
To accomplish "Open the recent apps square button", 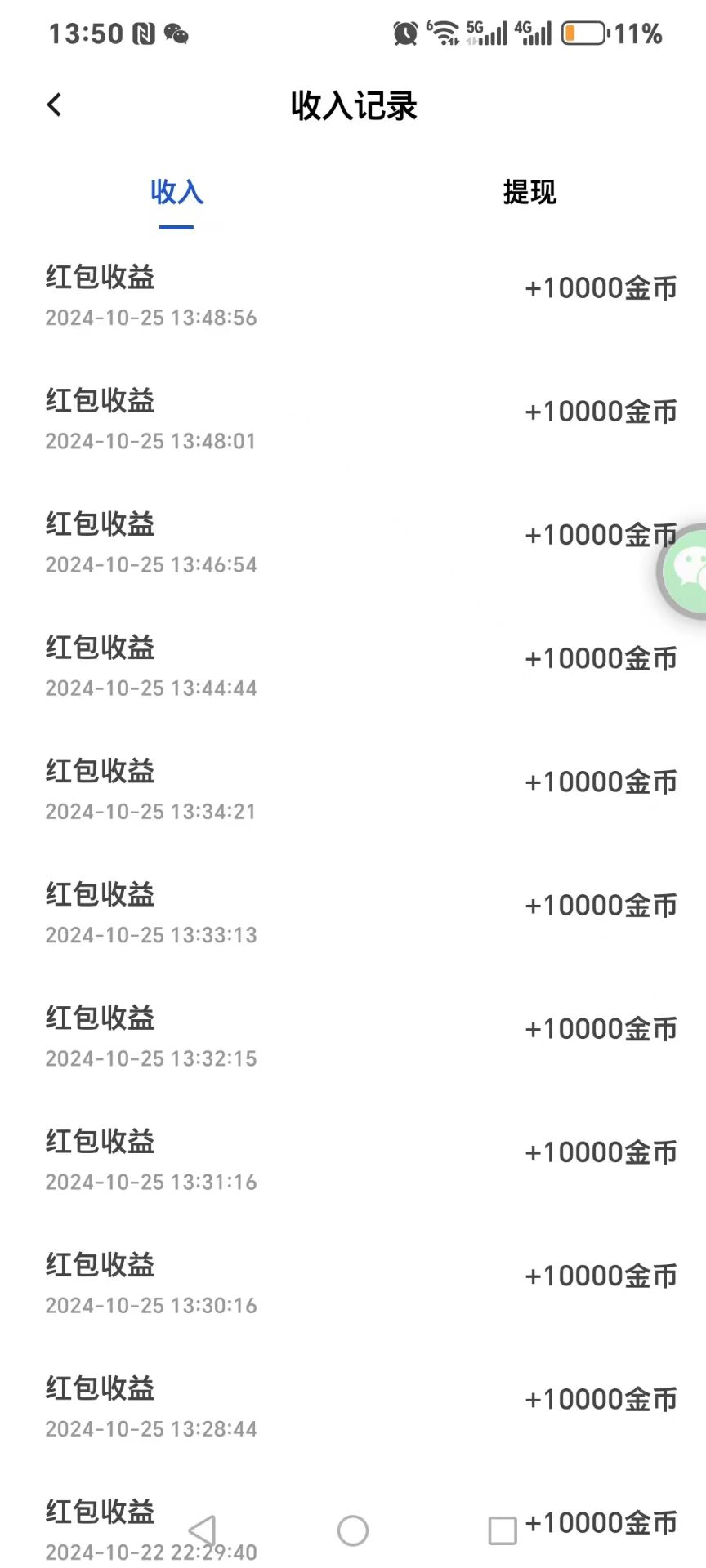I will [503, 1530].
